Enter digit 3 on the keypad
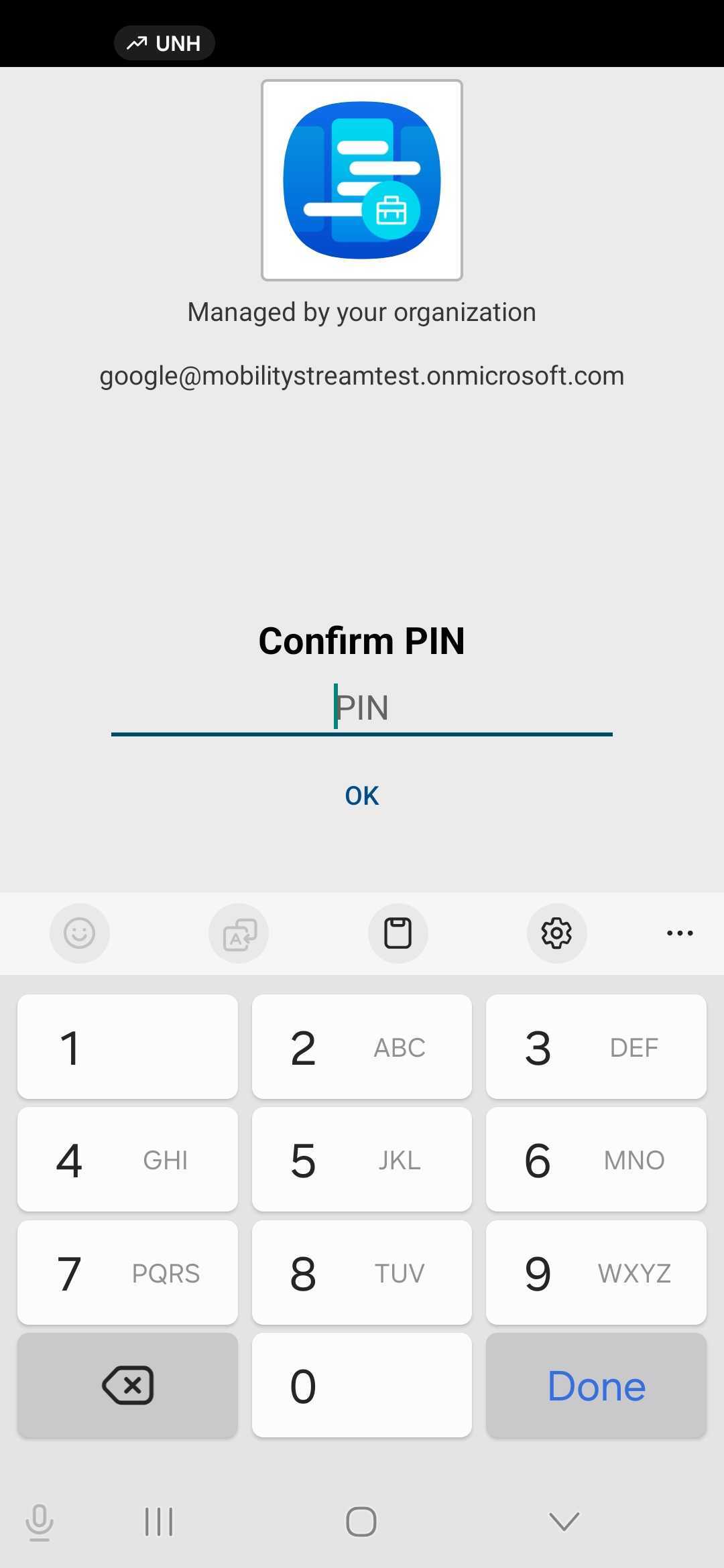The width and height of the screenshot is (724, 1568). [x=596, y=1047]
